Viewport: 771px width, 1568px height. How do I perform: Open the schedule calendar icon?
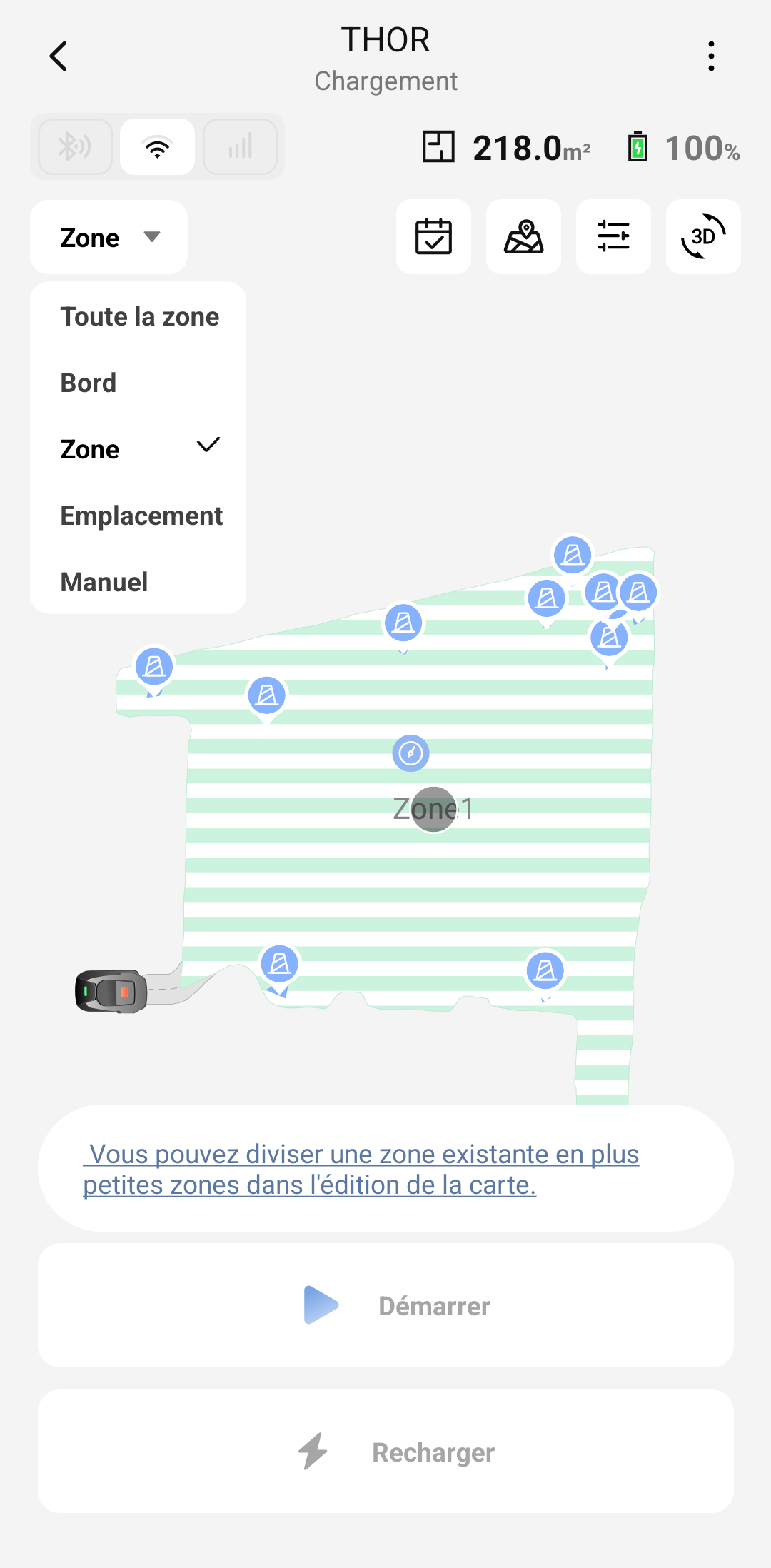[x=433, y=237]
